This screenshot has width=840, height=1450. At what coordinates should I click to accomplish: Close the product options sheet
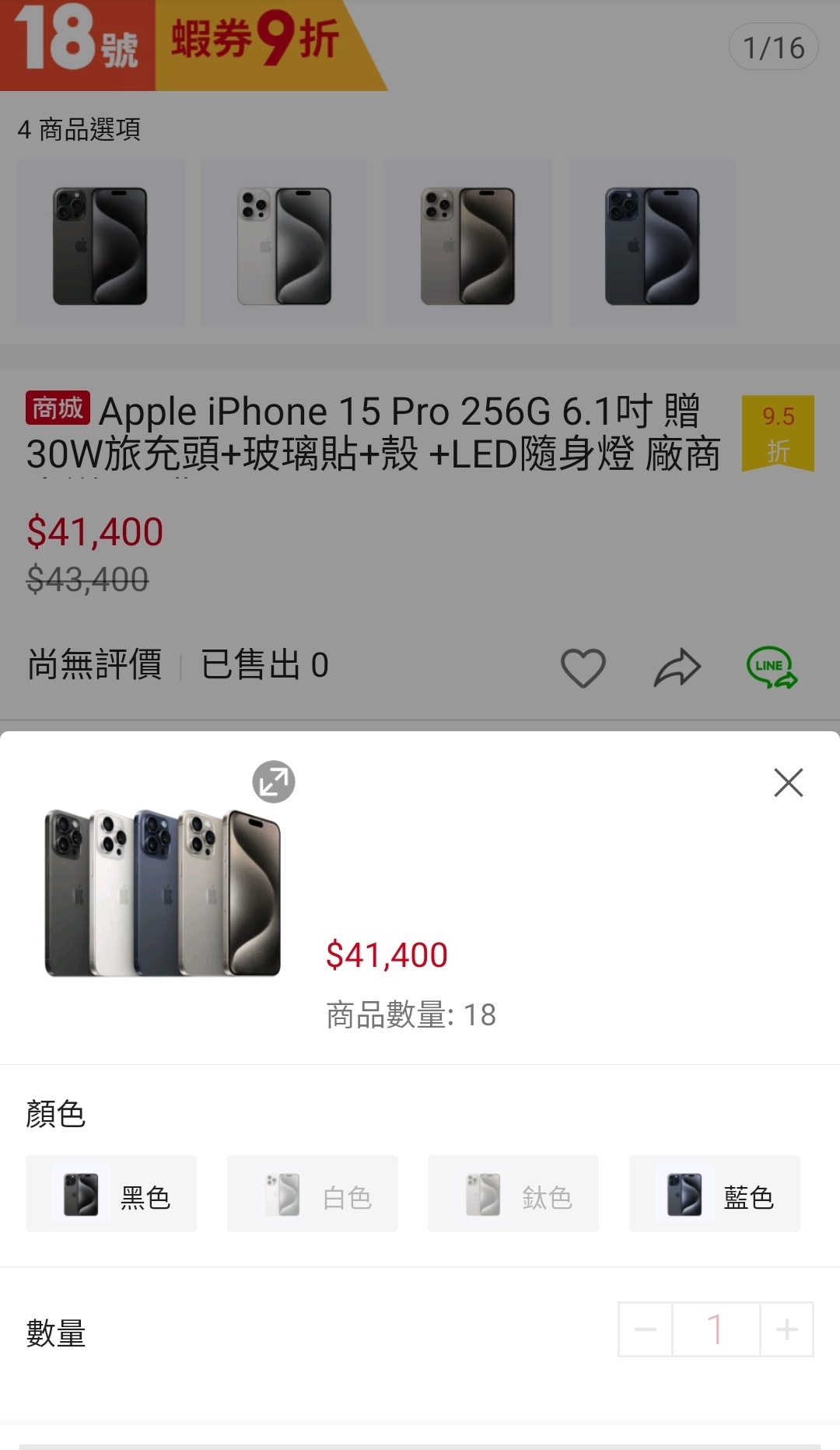(x=788, y=783)
